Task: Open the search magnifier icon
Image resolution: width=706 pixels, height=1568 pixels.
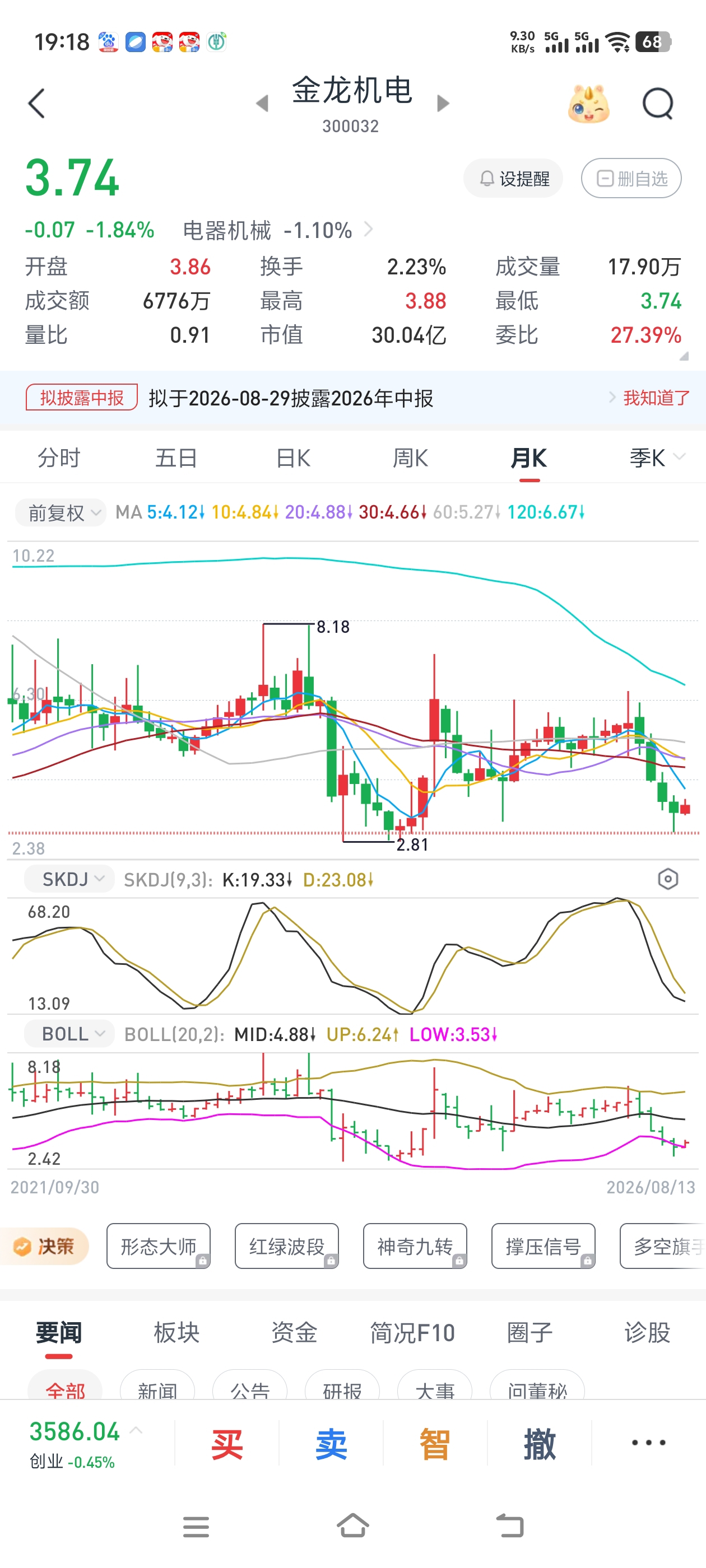Action: (x=658, y=104)
